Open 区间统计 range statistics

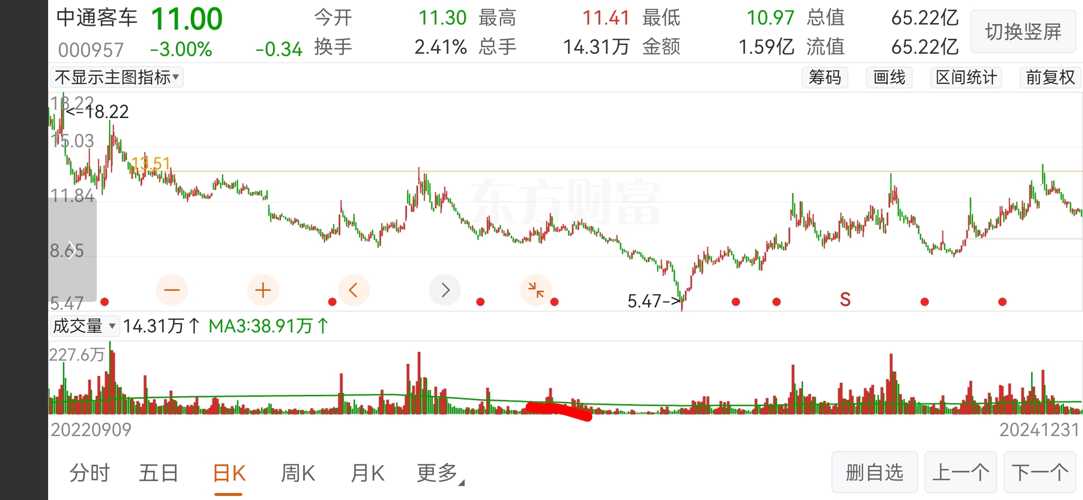click(965, 77)
